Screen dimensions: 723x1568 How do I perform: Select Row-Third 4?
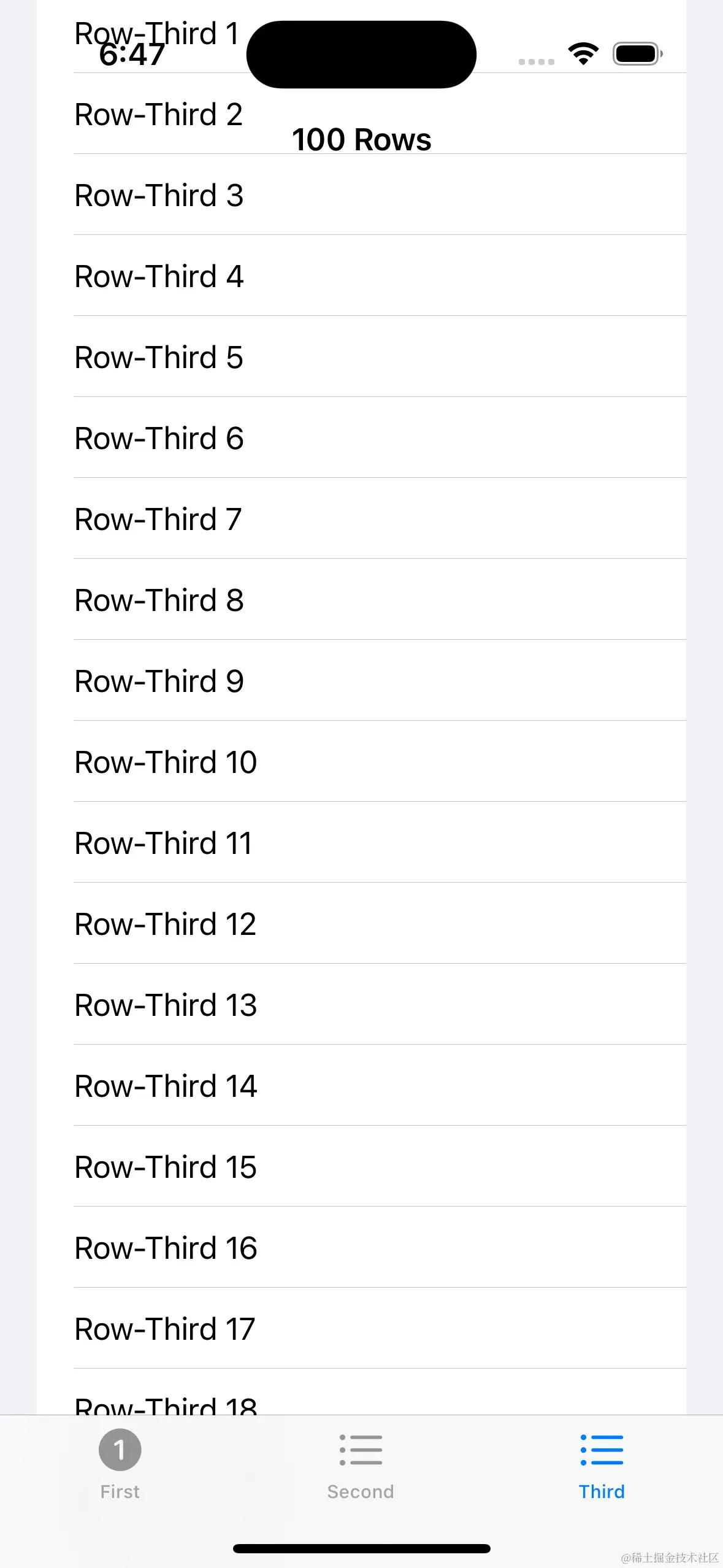pyautogui.click(x=159, y=276)
